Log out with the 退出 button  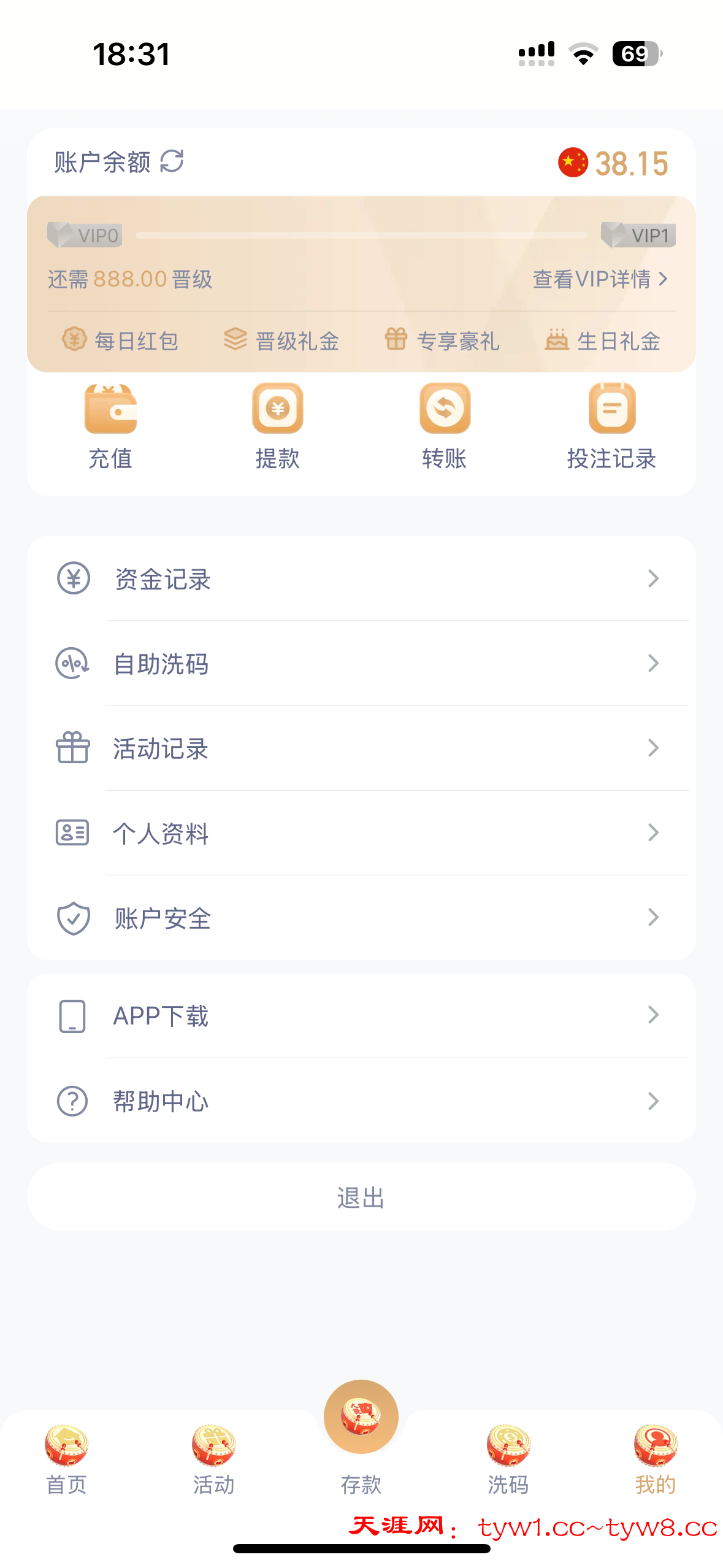point(361,1197)
